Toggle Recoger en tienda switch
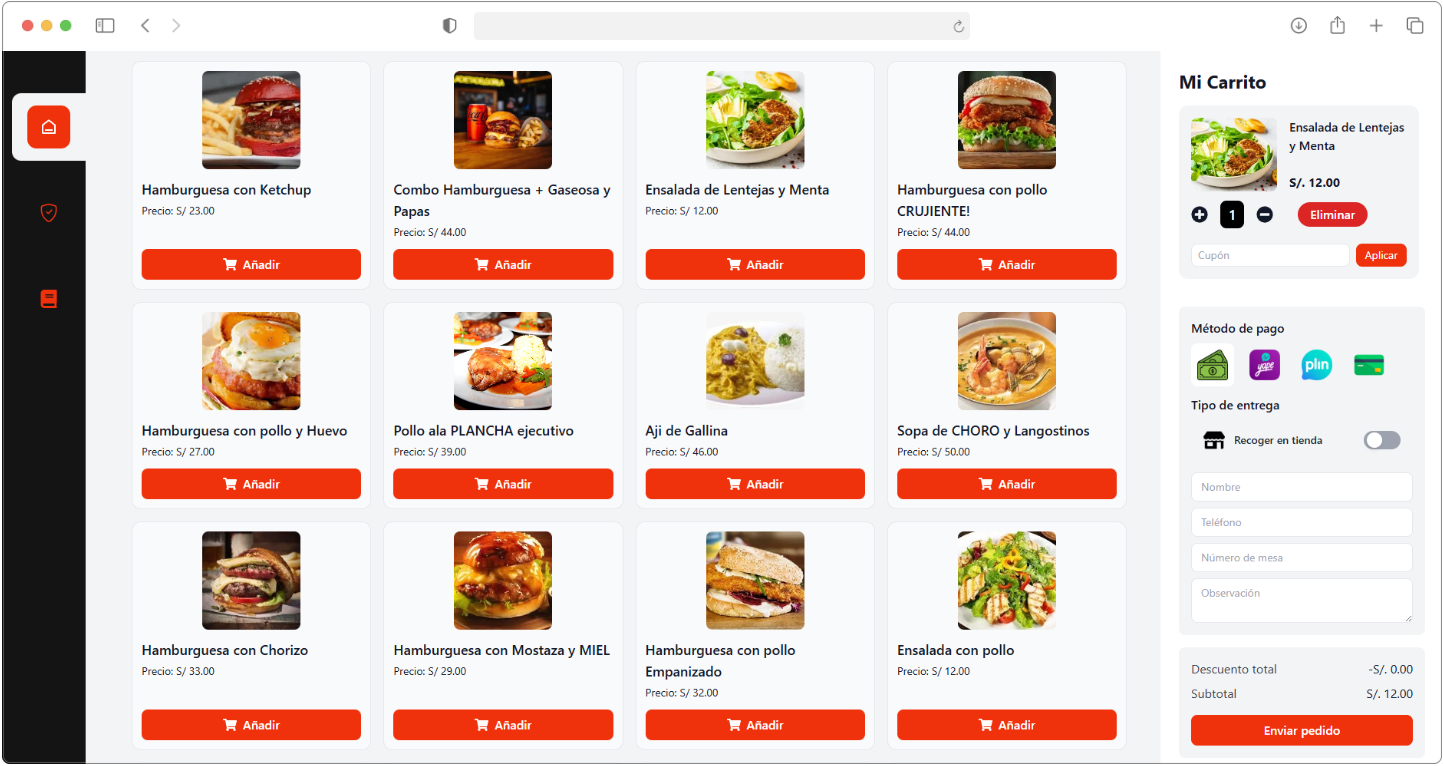The height and width of the screenshot is (766, 1444). 1382,440
